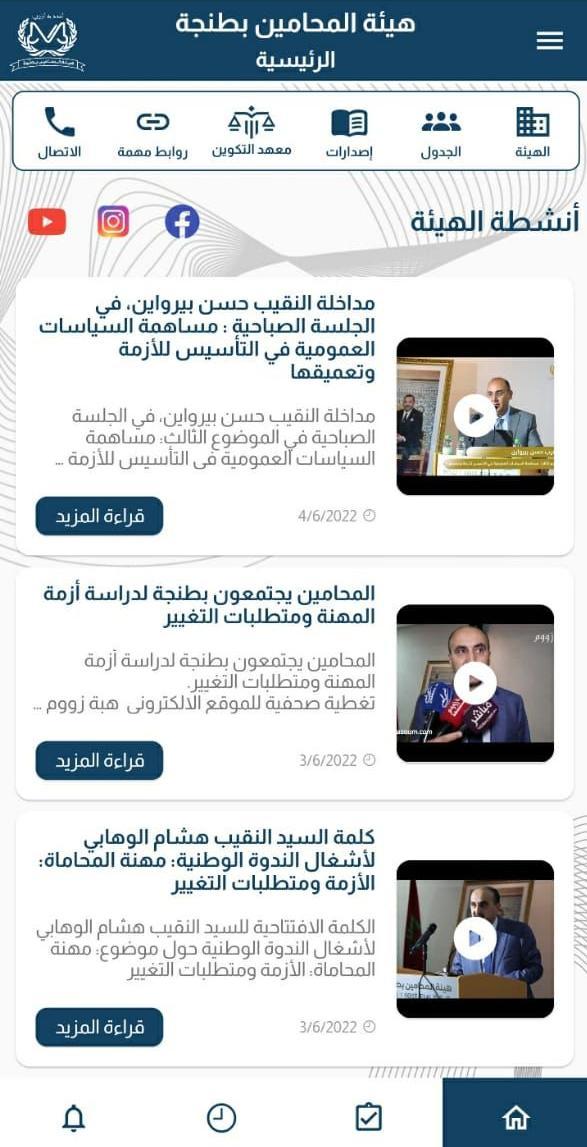
Task: Open إصدارات publications
Action: pos(349,132)
